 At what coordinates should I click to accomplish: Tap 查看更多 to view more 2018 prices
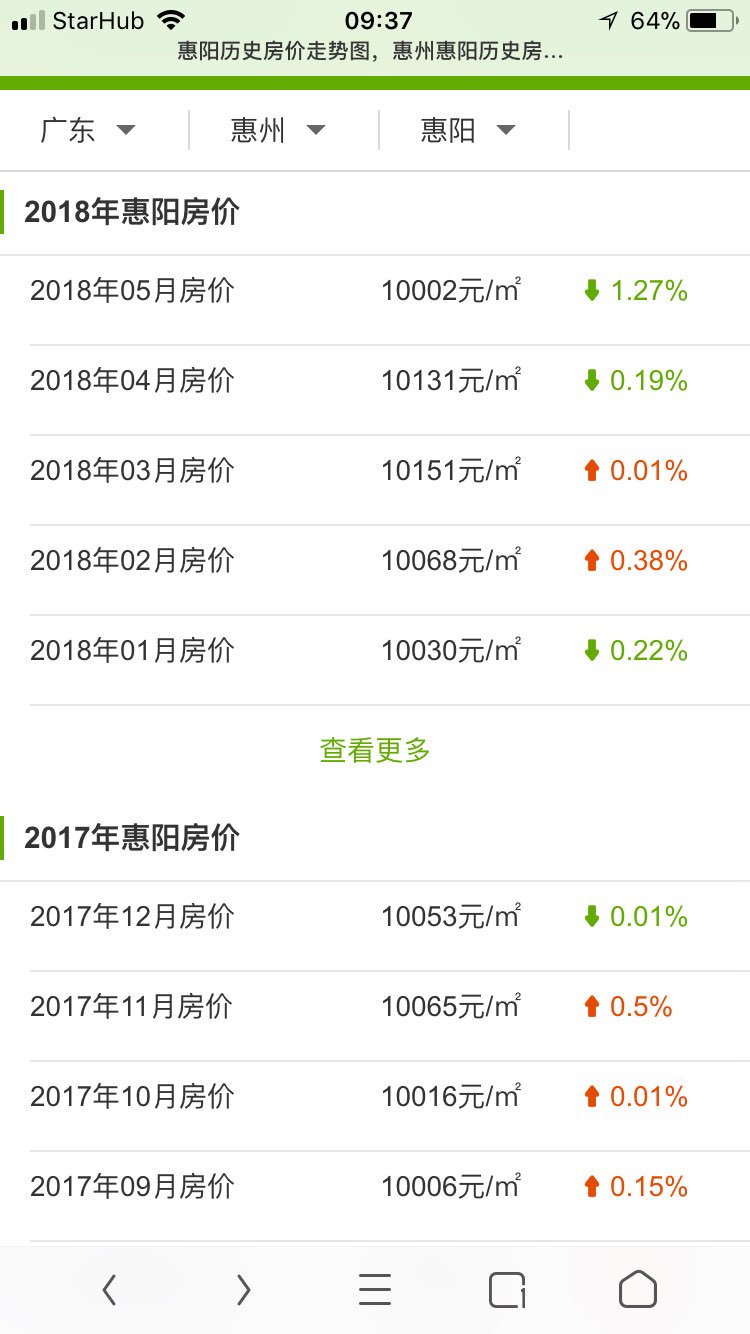coord(375,750)
